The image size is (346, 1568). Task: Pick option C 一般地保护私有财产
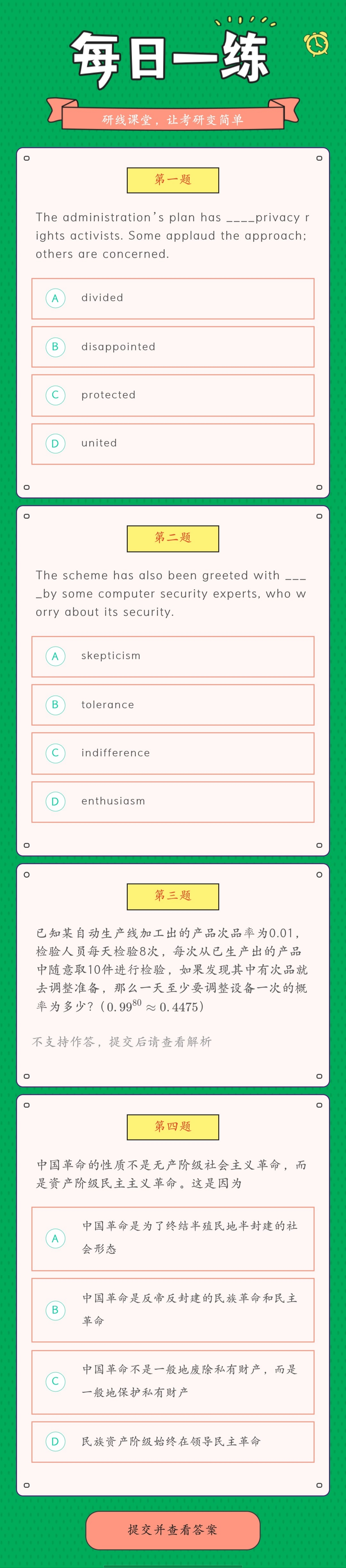(x=172, y=1381)
